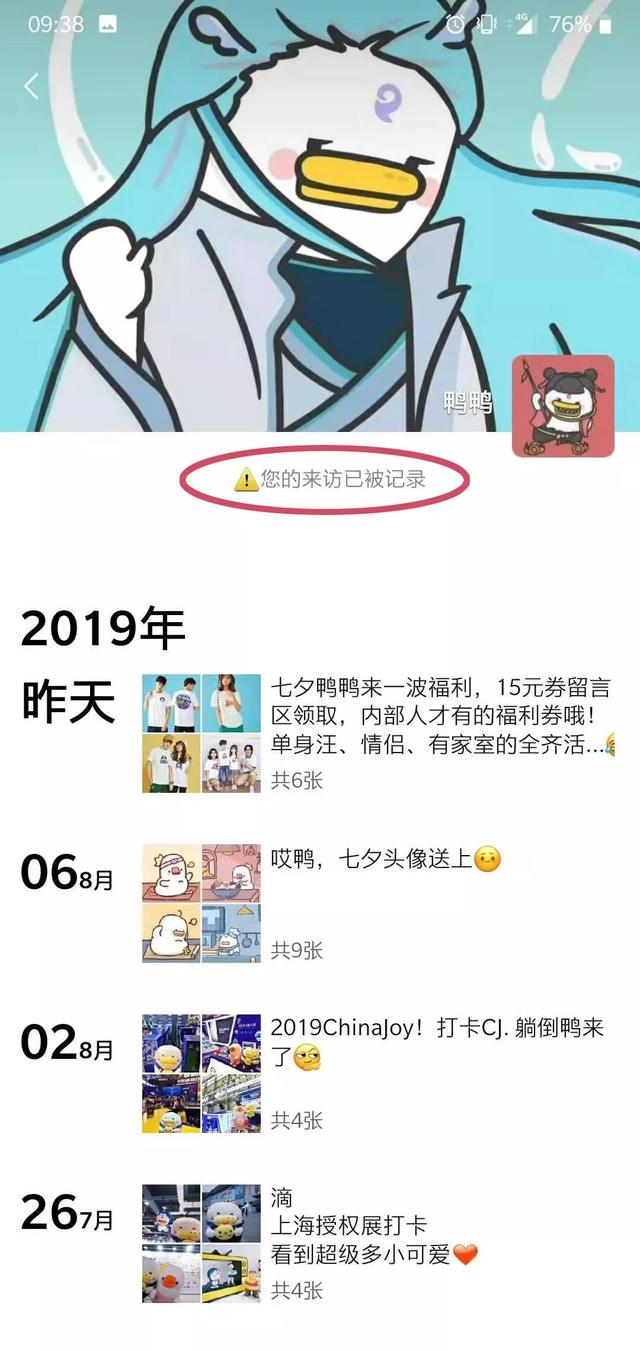The height and width of the screenshot is (1351, 640).
Task: Open the 2019ChinaJoy 打卡 post
Action: pos(437,1043)
